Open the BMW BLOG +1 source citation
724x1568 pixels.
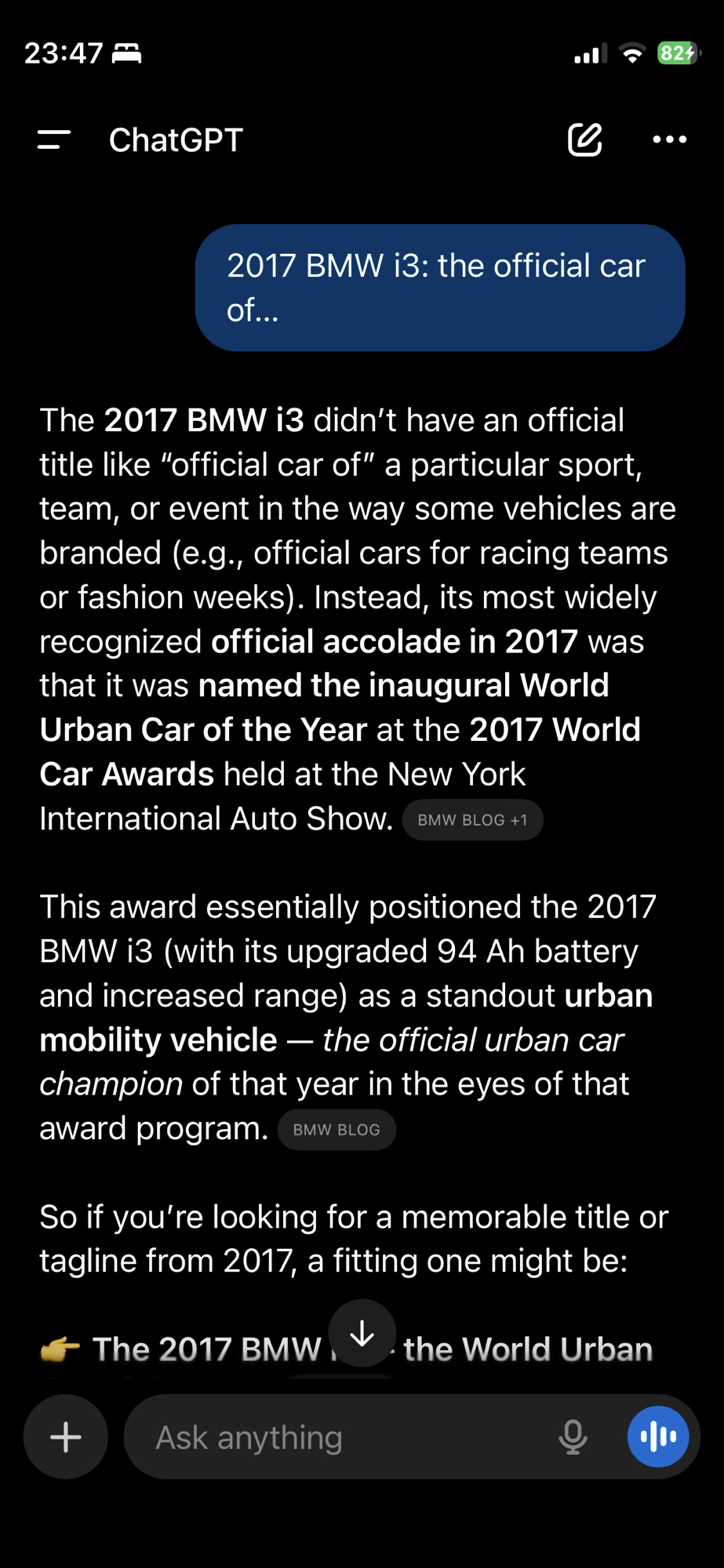pyautogui.click(x=472, y=820)
